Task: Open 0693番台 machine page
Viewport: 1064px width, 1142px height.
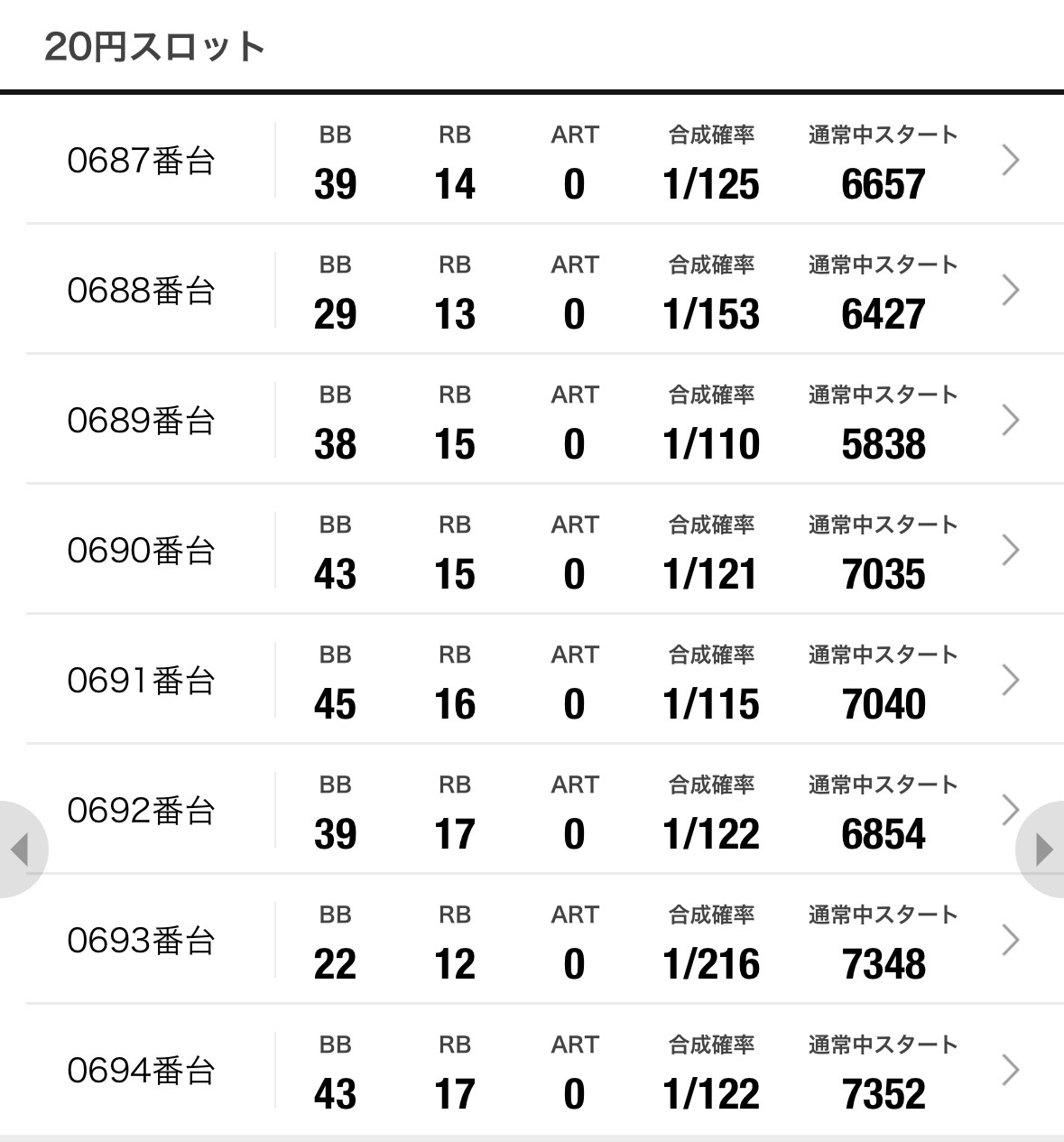Action: pyautogui.click(x=531, y=941)
